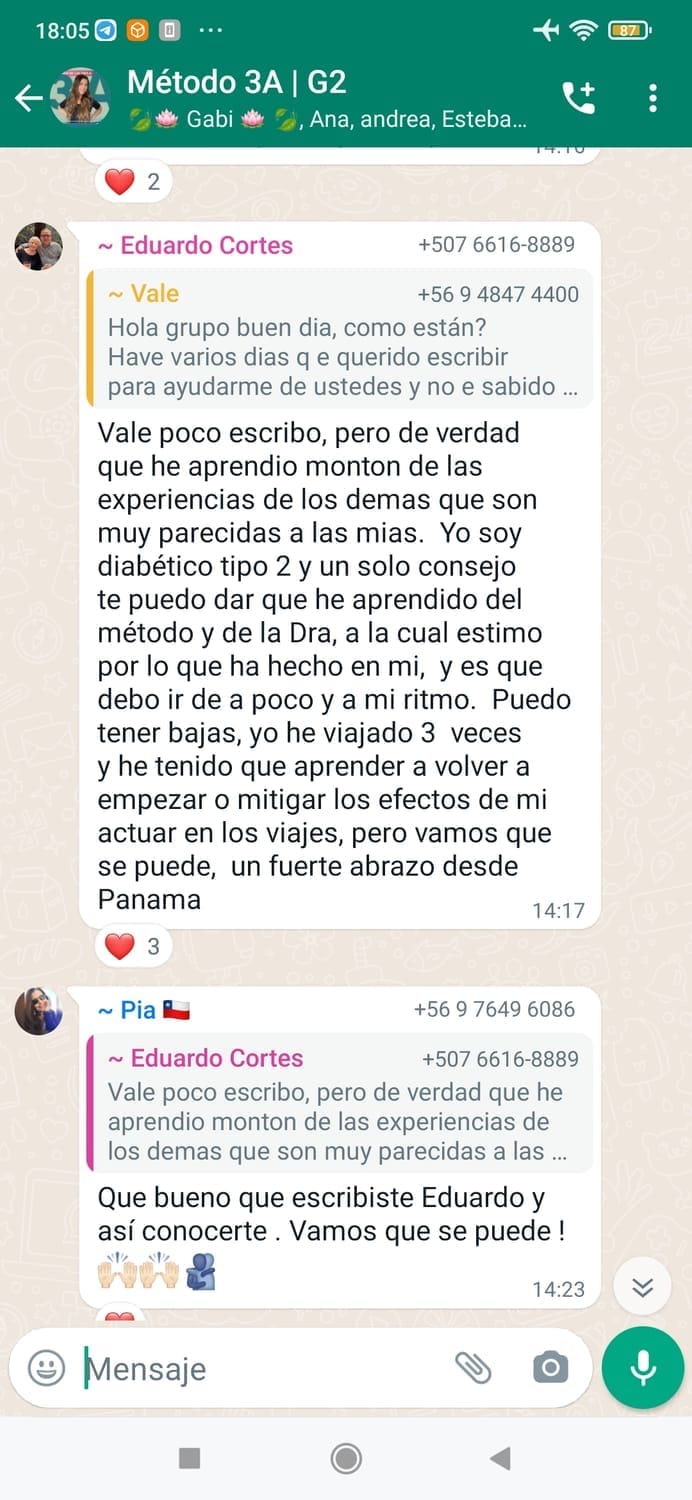The image size is (692, 1500).
Task: Open Método 3A | G2 group info
Action: click(x=320, y=98)
